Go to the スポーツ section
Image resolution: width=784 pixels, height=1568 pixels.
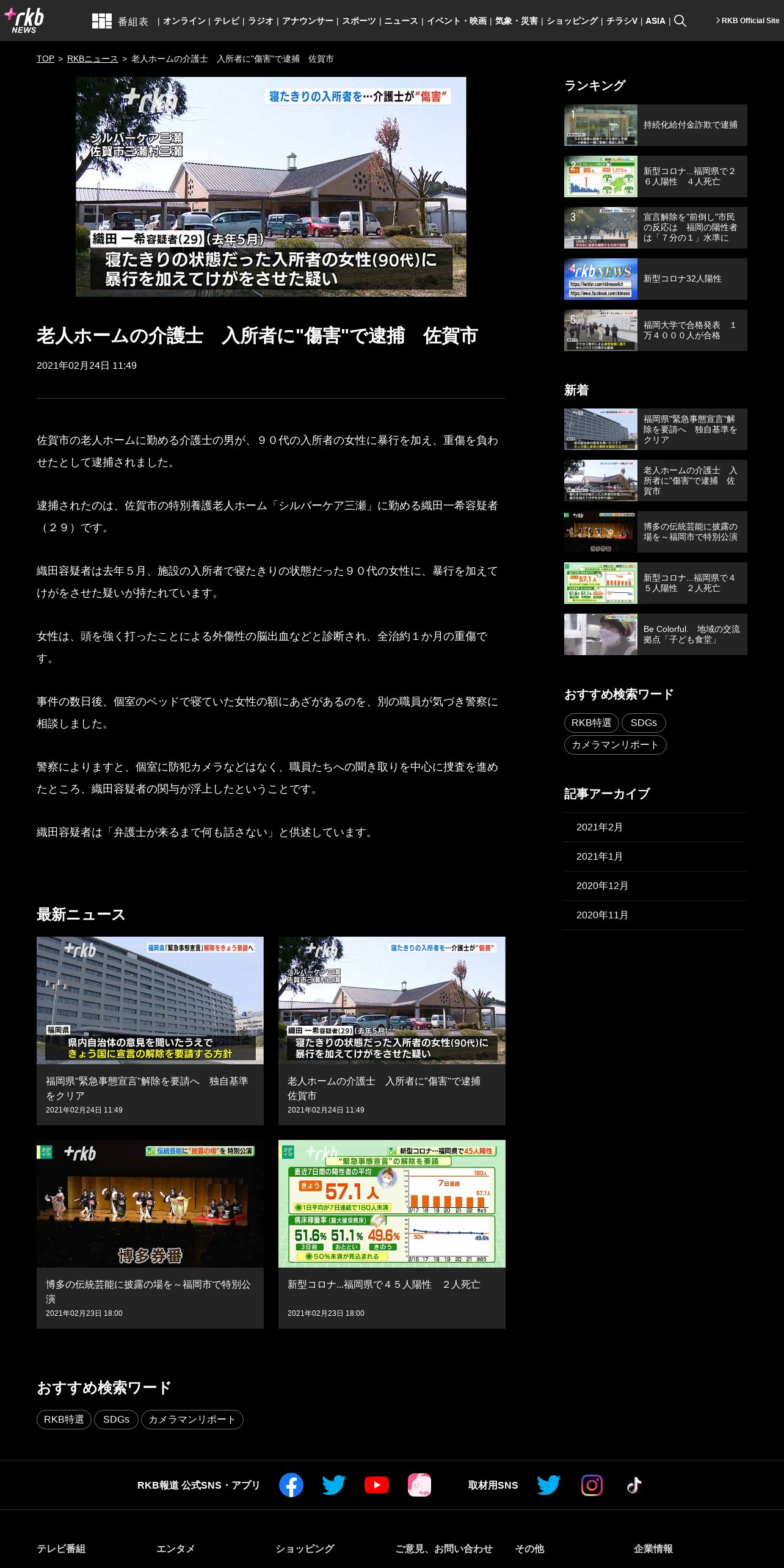[x=358, y=21]
